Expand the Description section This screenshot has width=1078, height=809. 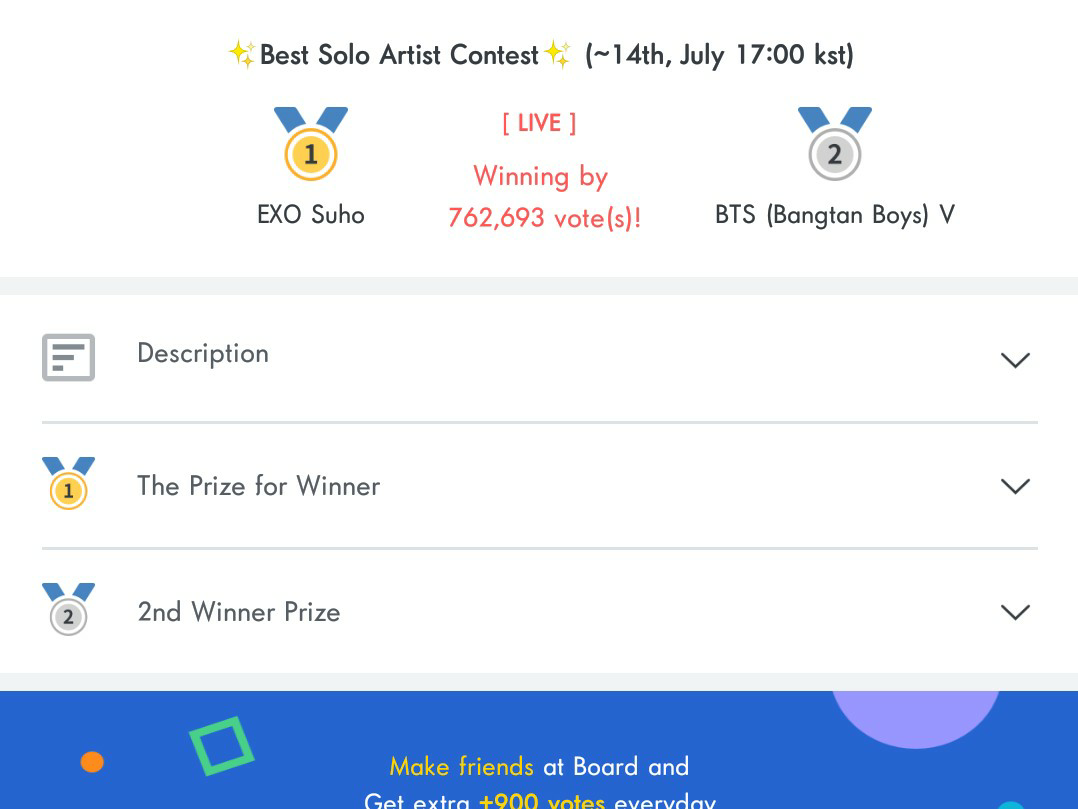pos(1014,359)
